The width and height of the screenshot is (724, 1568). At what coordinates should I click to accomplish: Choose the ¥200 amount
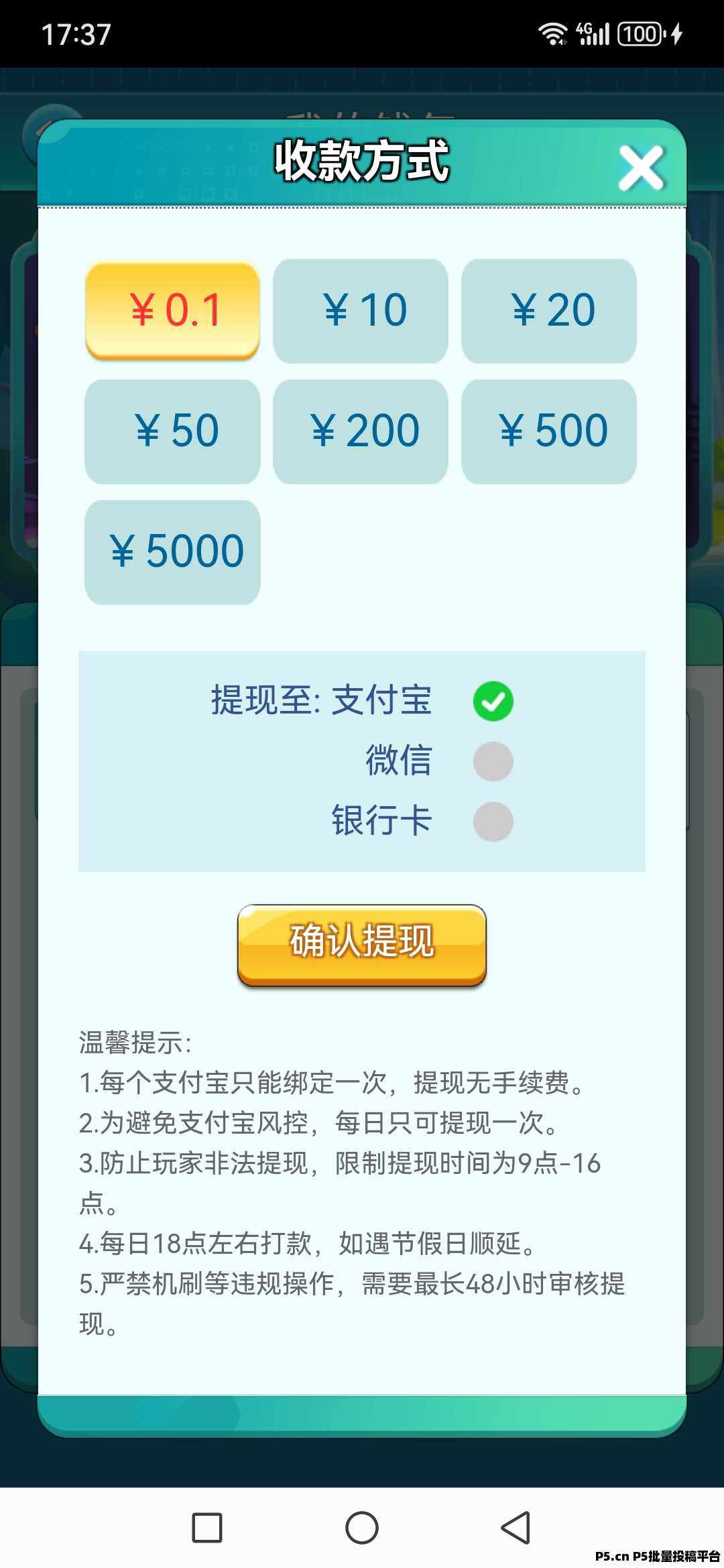[x=361, y=431]
